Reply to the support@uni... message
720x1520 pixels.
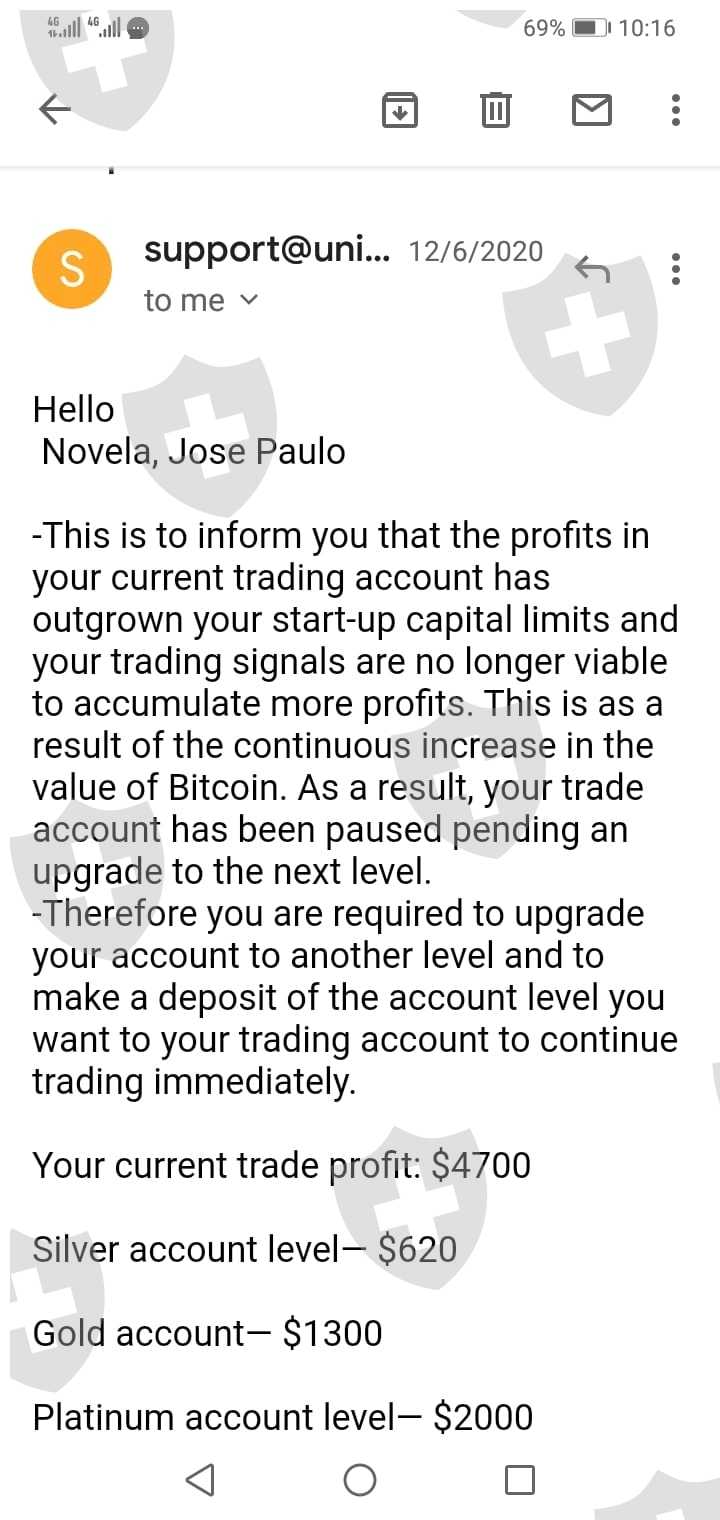592,268
